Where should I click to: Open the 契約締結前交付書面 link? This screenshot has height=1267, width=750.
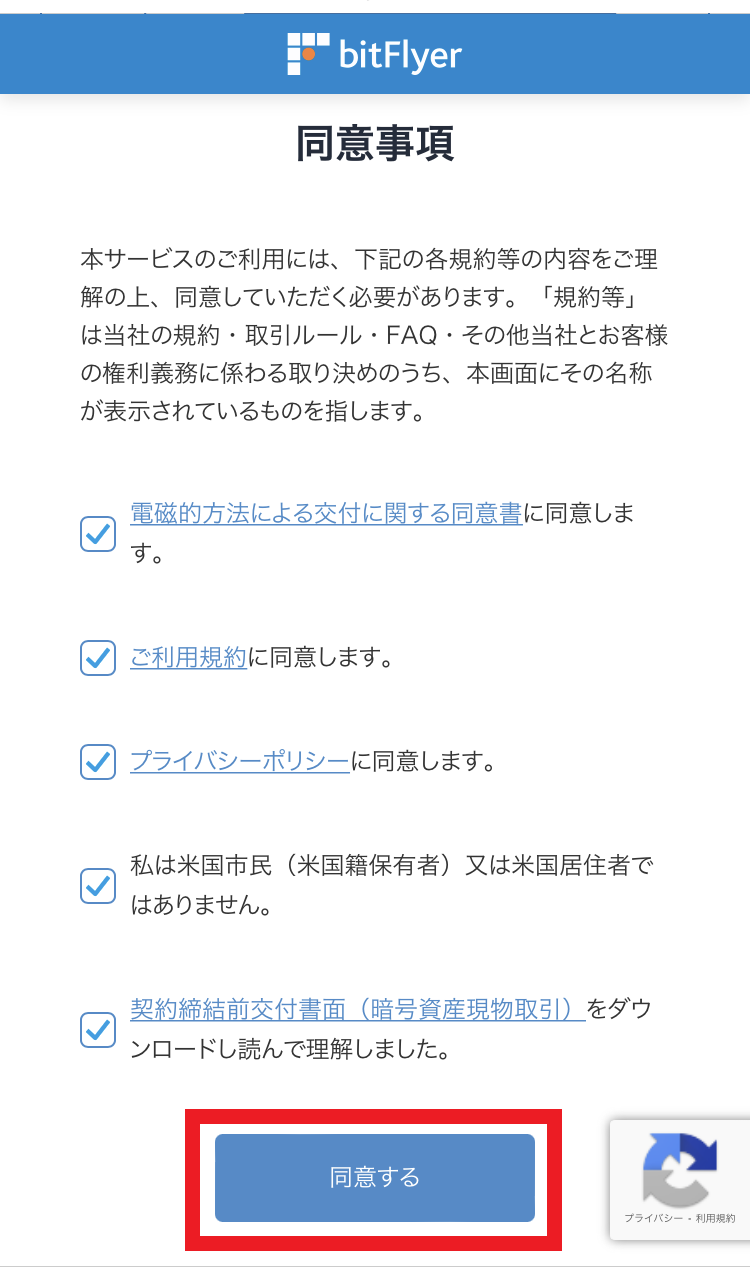pos(358,1009)
